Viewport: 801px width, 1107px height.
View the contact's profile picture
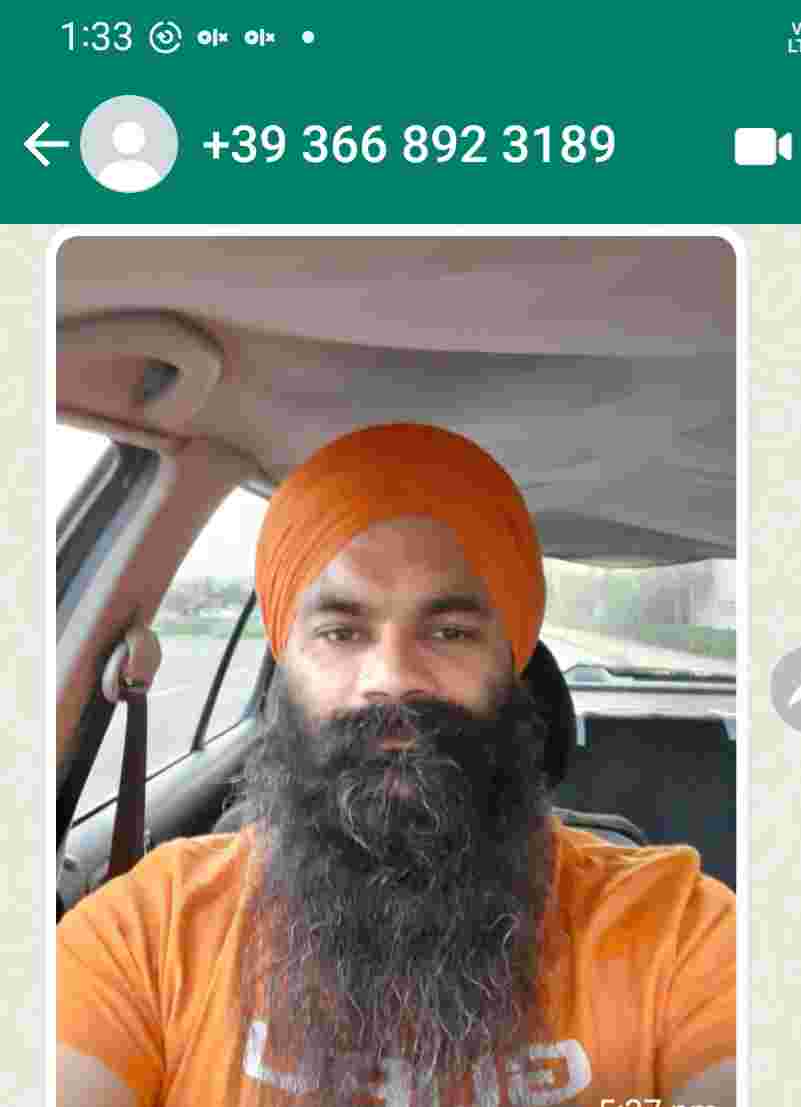click(x=129, y=146)
